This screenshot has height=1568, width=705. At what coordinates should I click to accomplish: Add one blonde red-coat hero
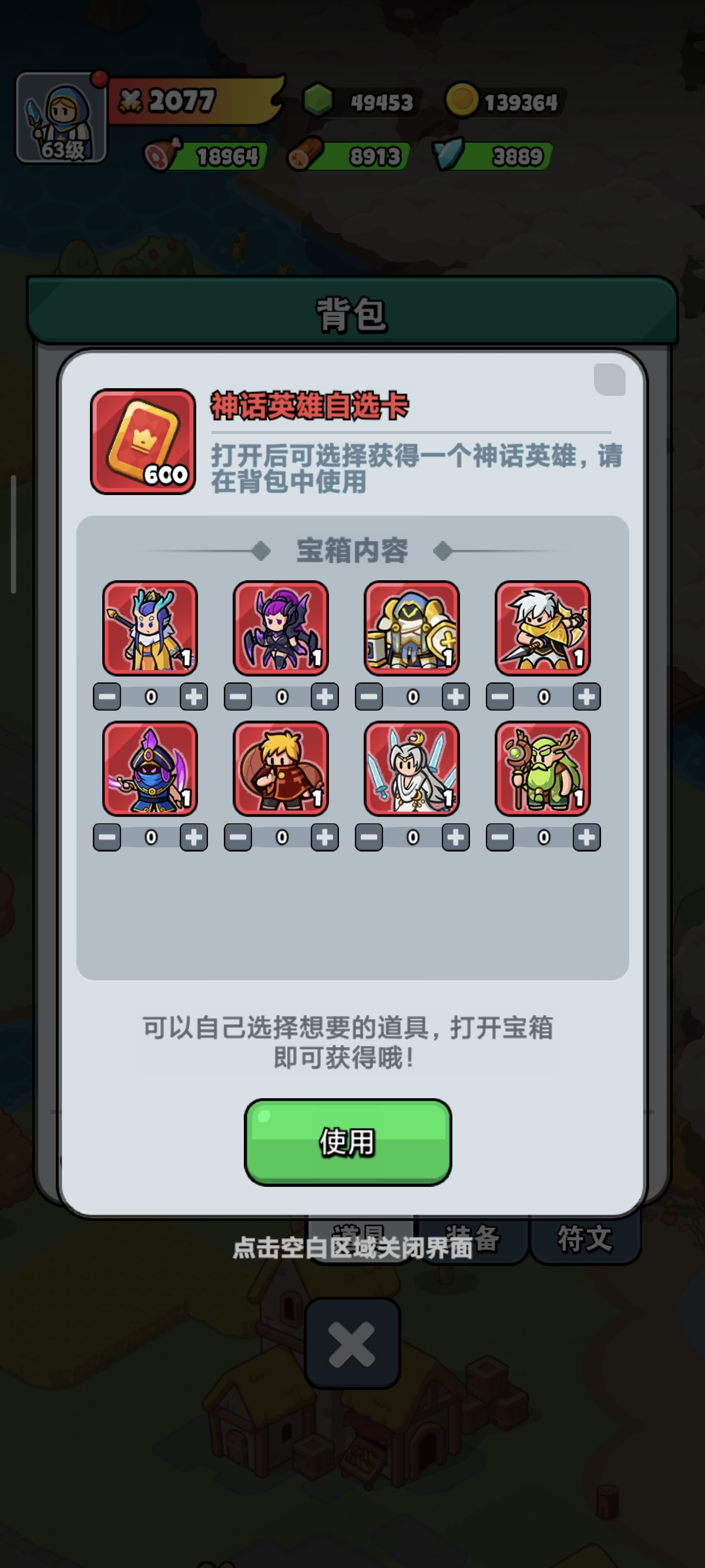324,837
